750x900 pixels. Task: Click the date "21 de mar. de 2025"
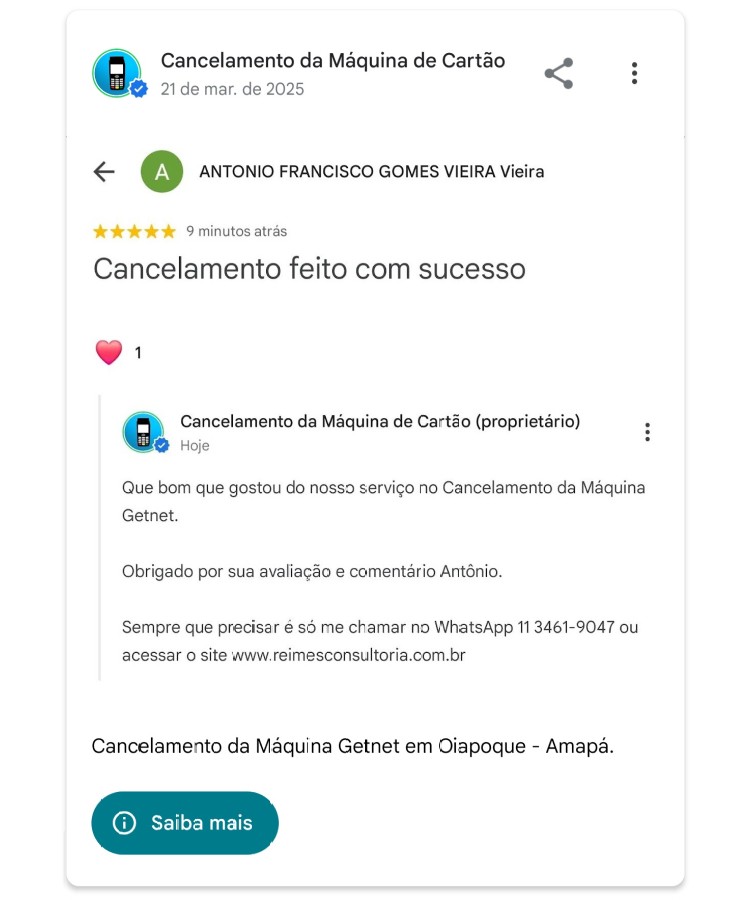231,89
